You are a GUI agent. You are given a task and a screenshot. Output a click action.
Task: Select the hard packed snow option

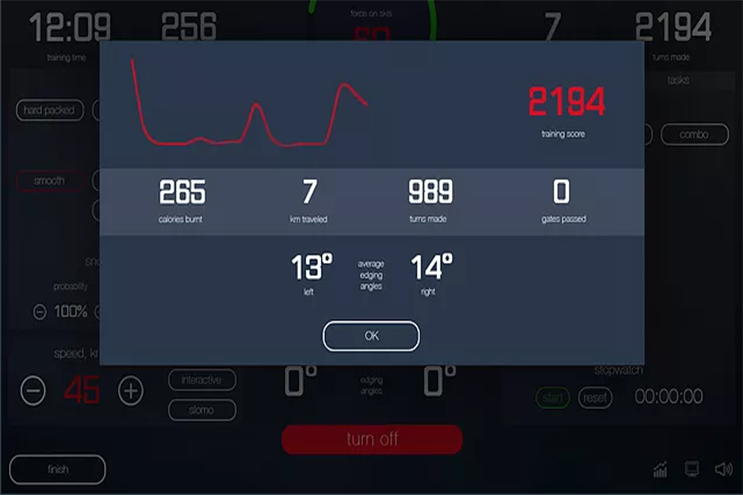(x=49, y=110)
